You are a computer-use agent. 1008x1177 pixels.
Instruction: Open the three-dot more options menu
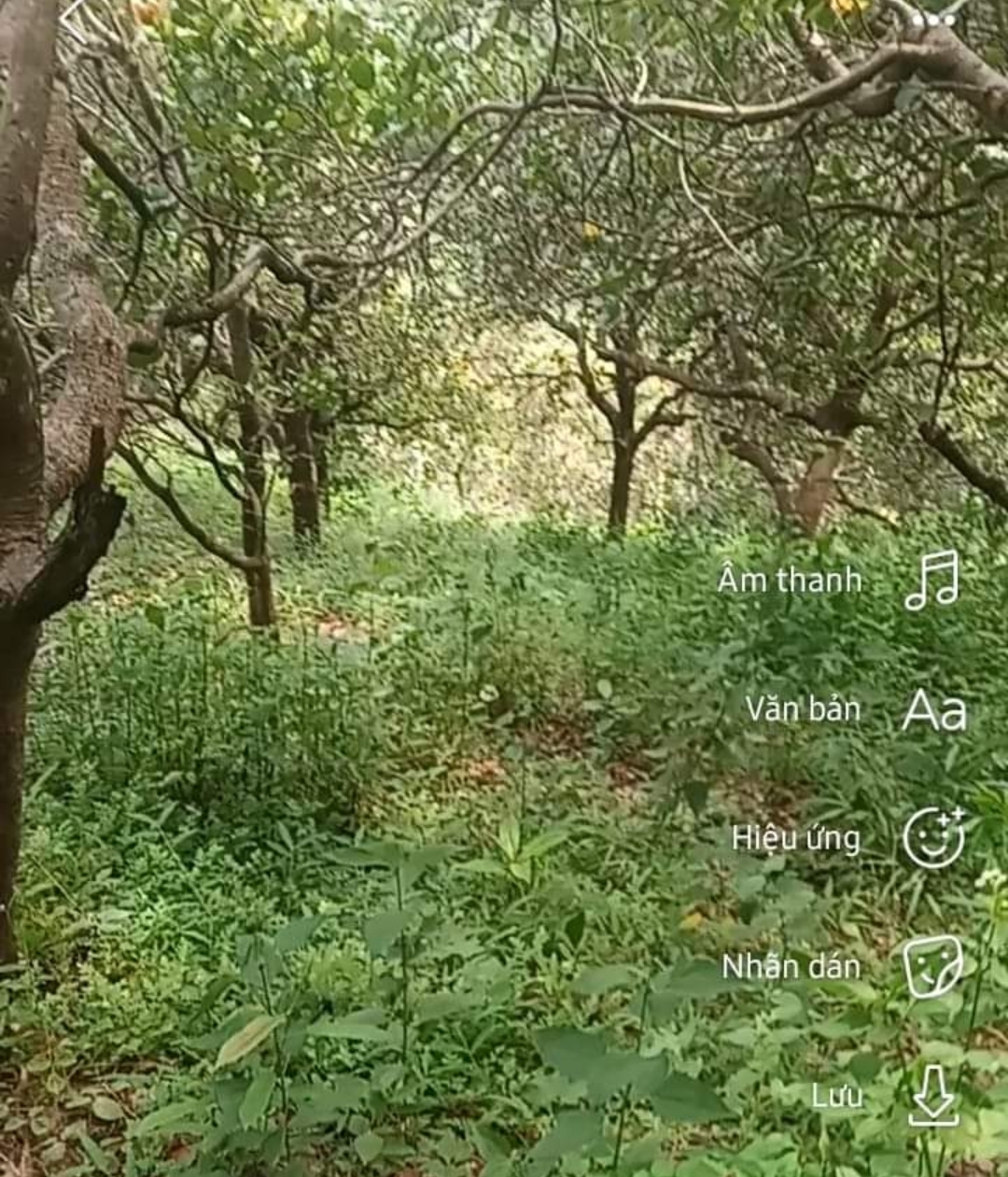point(933,19)
